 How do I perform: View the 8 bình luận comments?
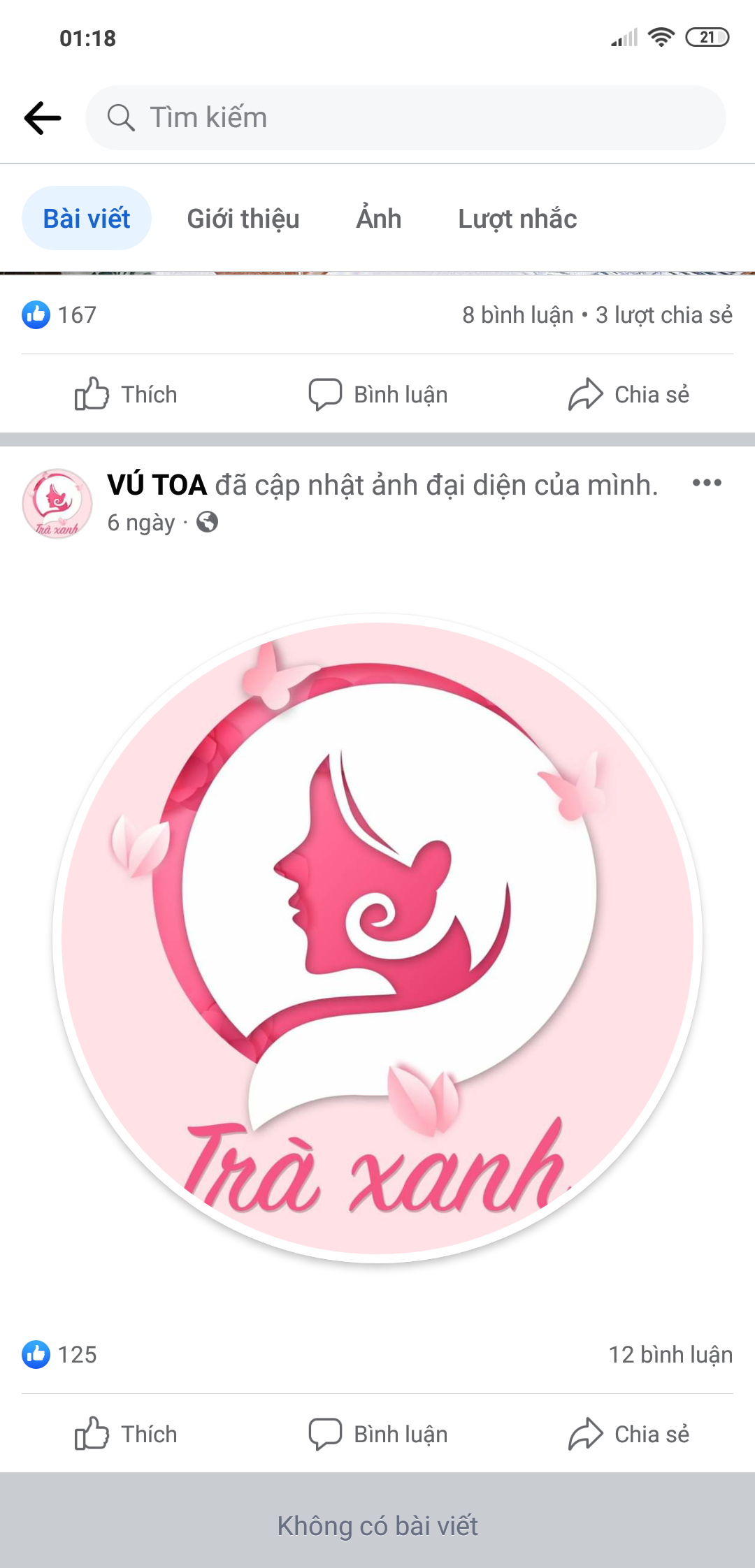[517, 315]
